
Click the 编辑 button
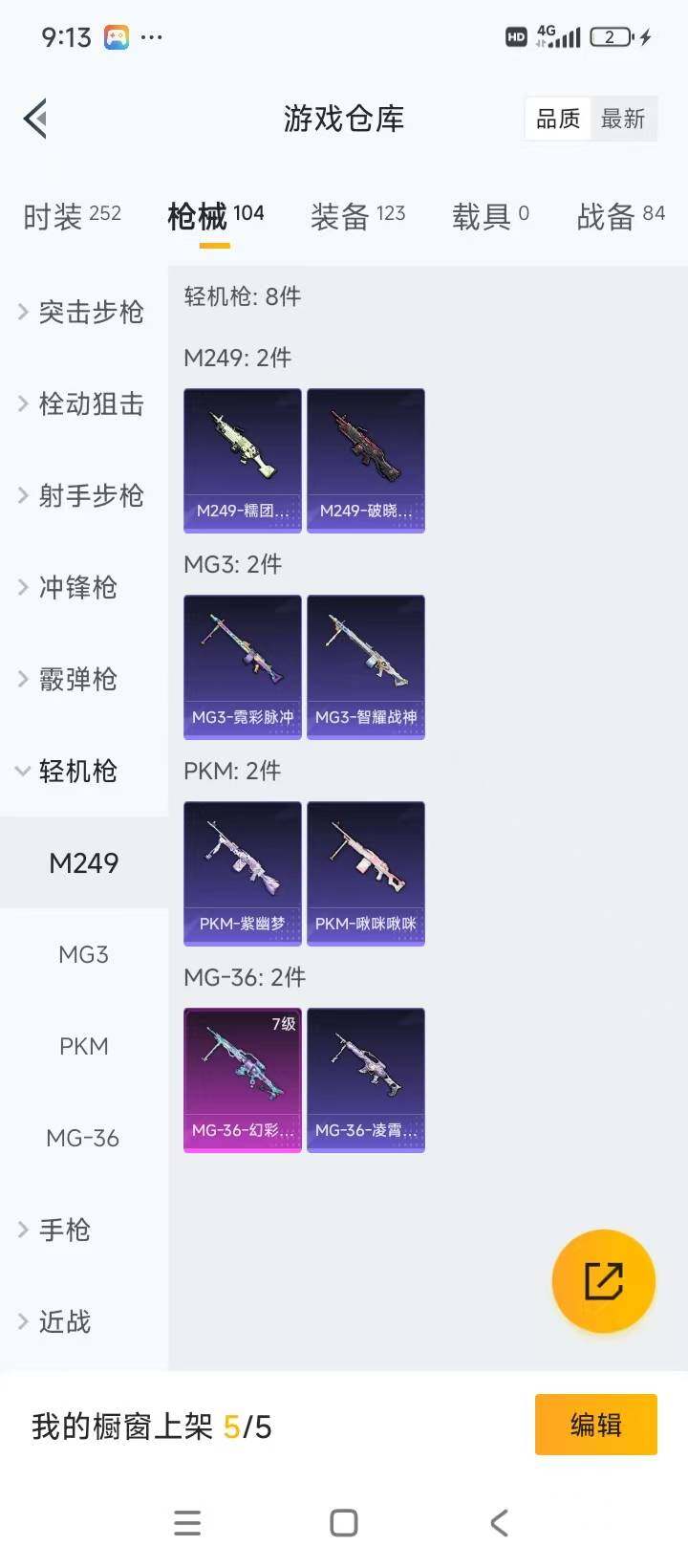coord(595,1425)
